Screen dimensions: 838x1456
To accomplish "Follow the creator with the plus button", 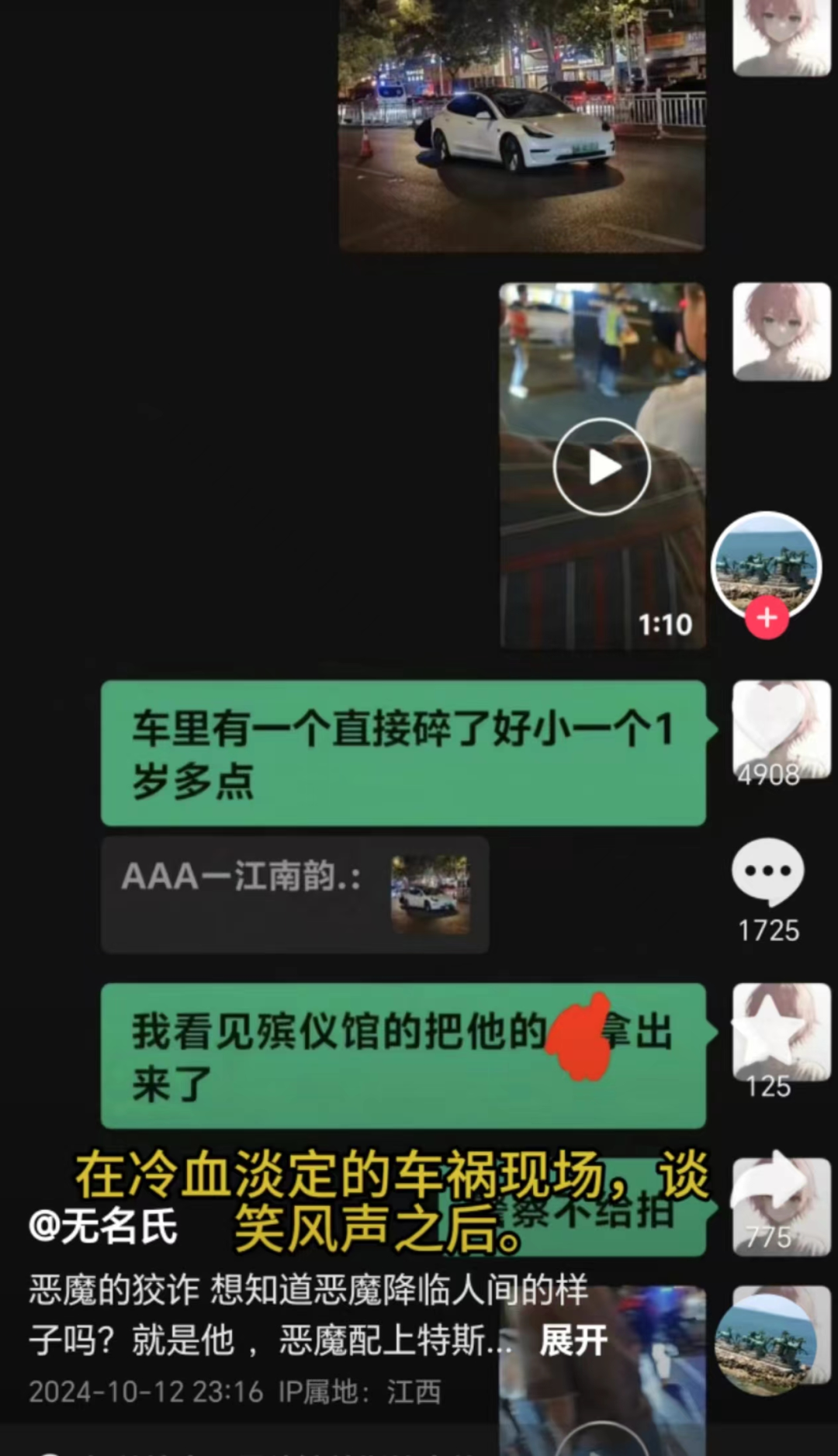I will (x=767, y=618).
